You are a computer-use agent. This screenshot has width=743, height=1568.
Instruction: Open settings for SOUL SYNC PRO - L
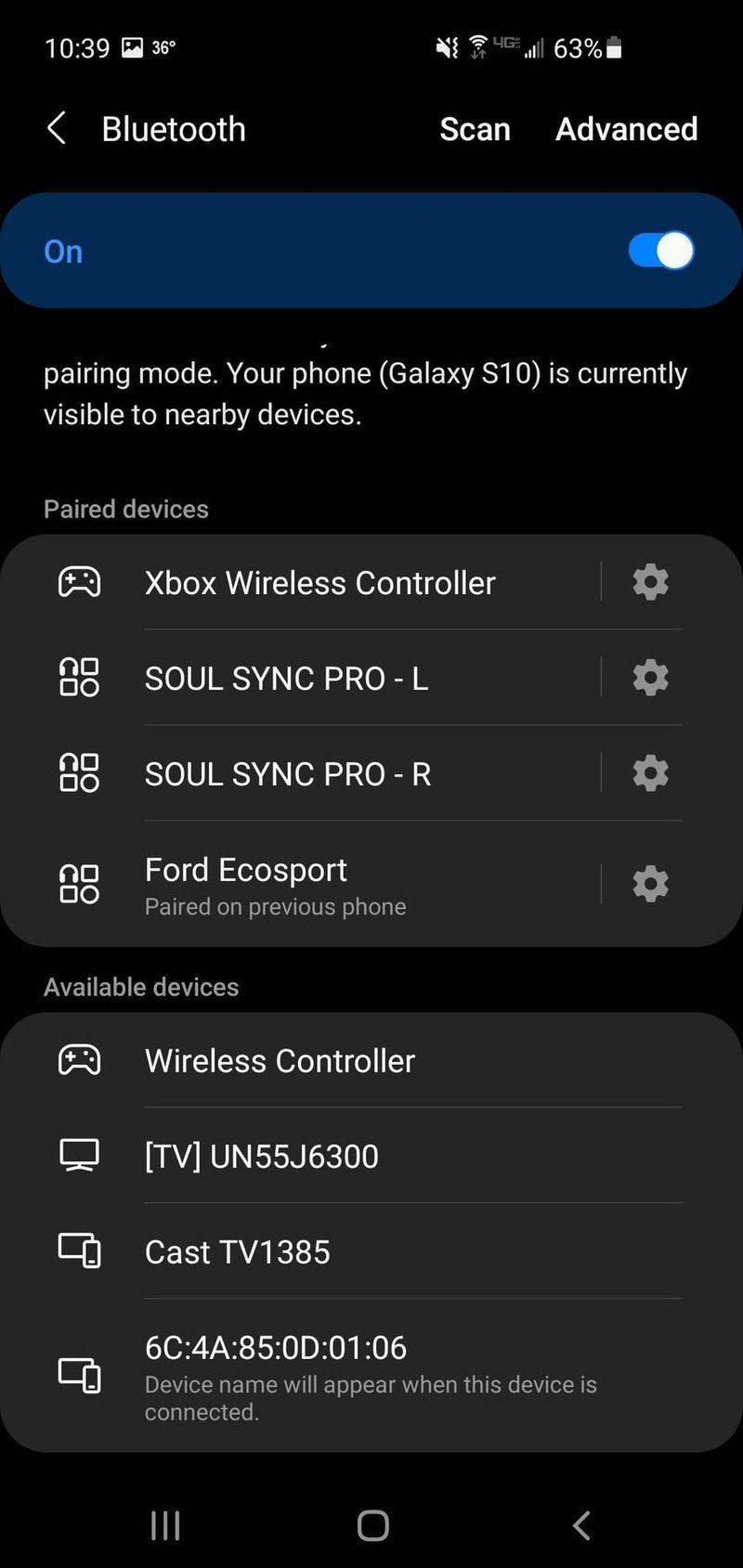pyautogui.click(x=649, y=678)
